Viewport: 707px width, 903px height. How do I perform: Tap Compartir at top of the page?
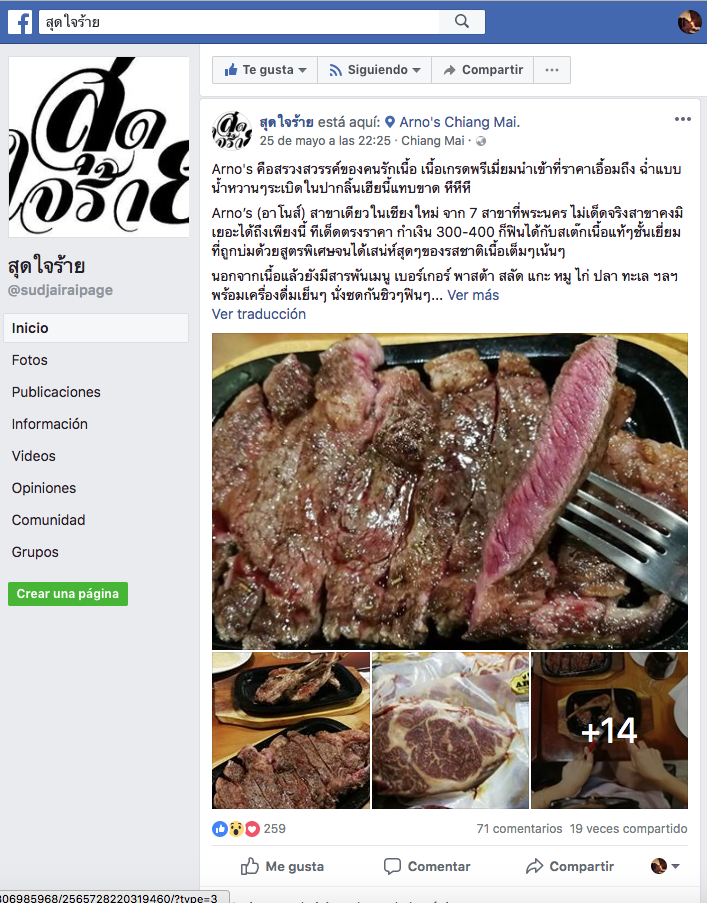pyautogui.click(x=483, y=70)
